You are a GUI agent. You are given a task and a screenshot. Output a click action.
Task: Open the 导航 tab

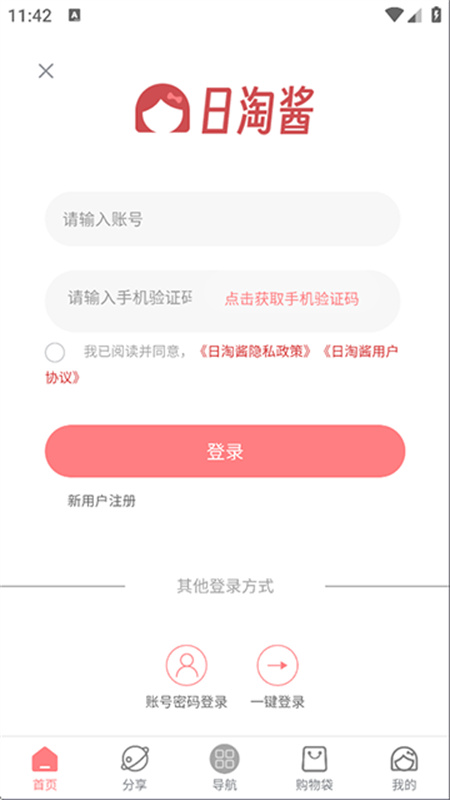(x=224, y=768)
